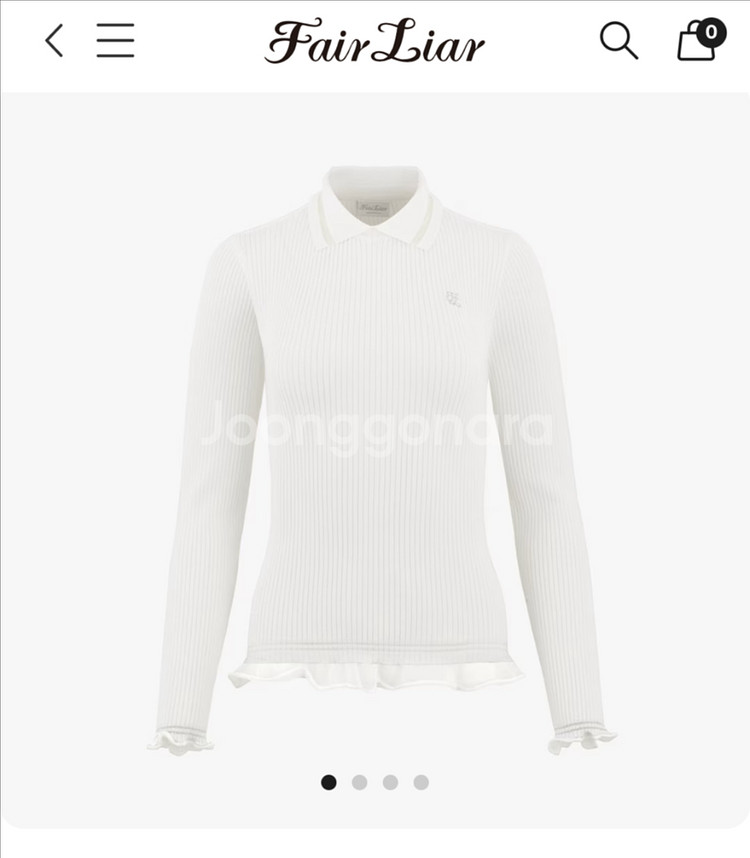Jump to the fourth product image dot
Viewport: 750px width, 858px height.
(421, 782)
